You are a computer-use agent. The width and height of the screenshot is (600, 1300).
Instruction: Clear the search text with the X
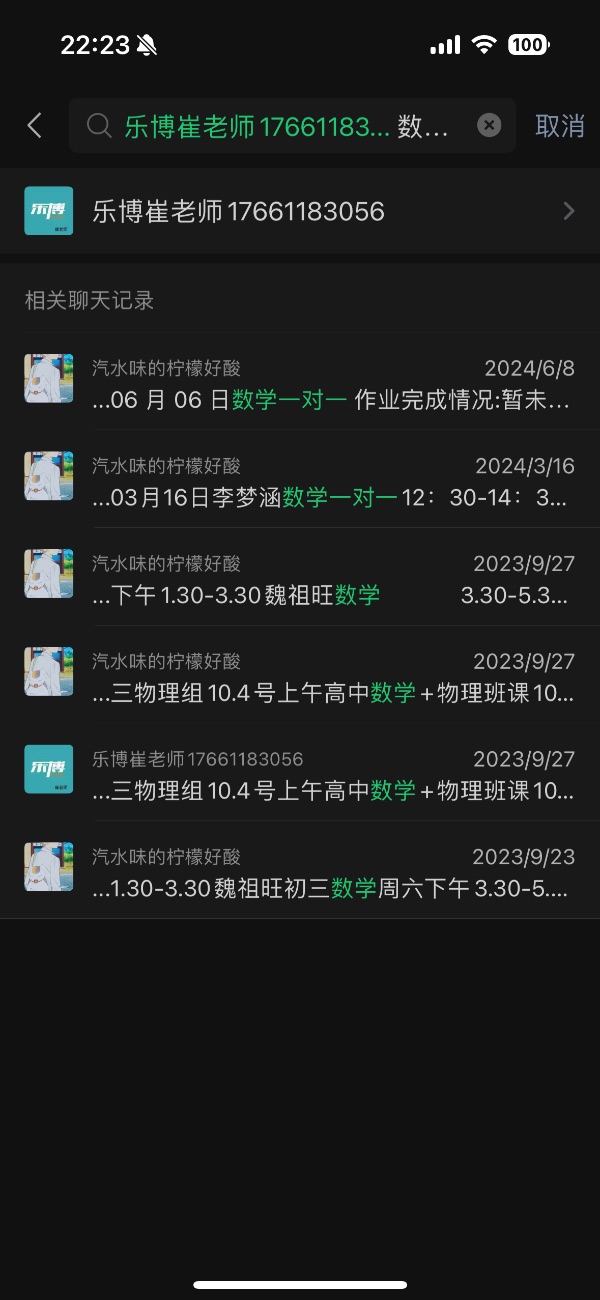click(x=489, y=125)
